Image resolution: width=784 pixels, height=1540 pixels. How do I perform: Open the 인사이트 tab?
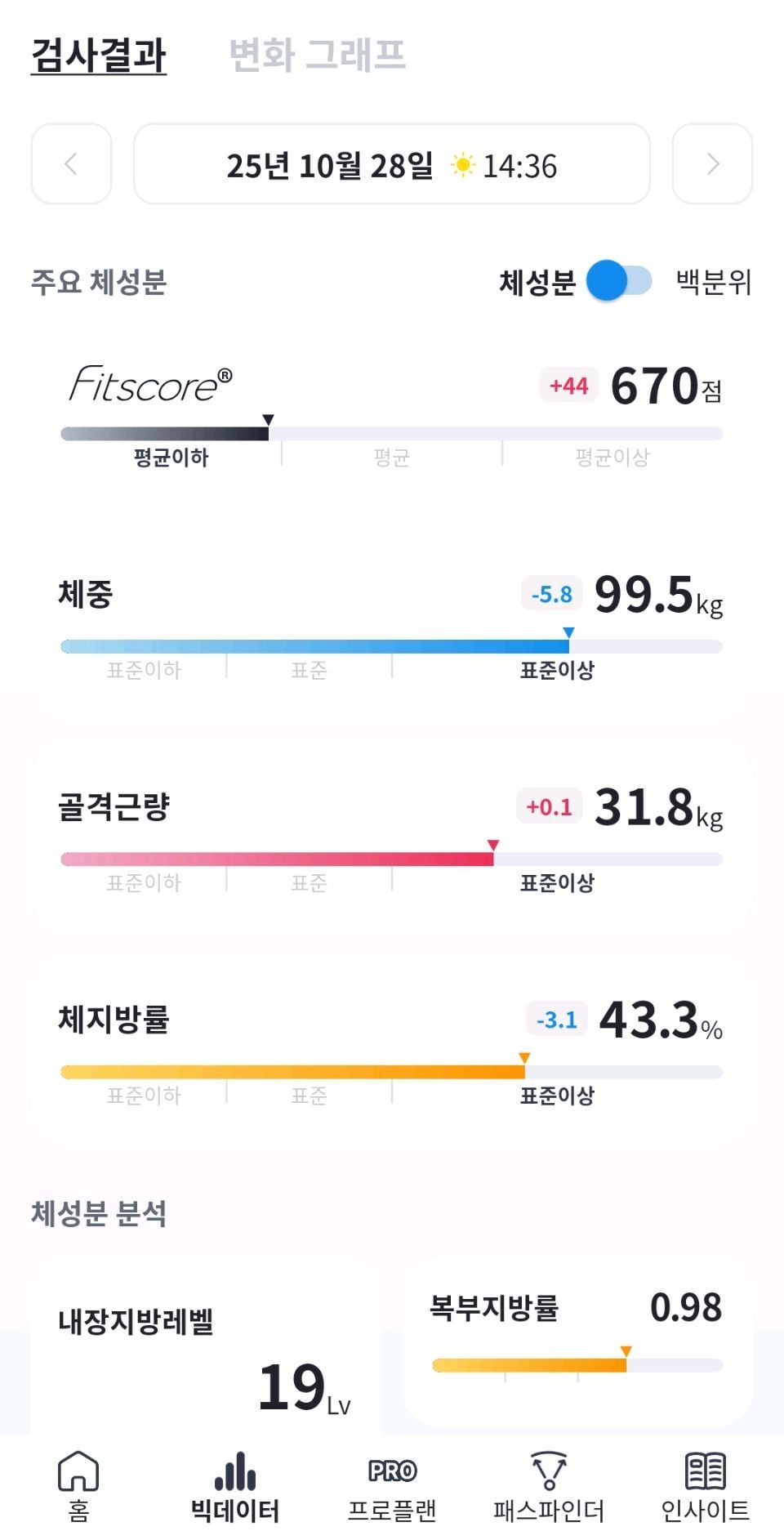point(705,1487)
